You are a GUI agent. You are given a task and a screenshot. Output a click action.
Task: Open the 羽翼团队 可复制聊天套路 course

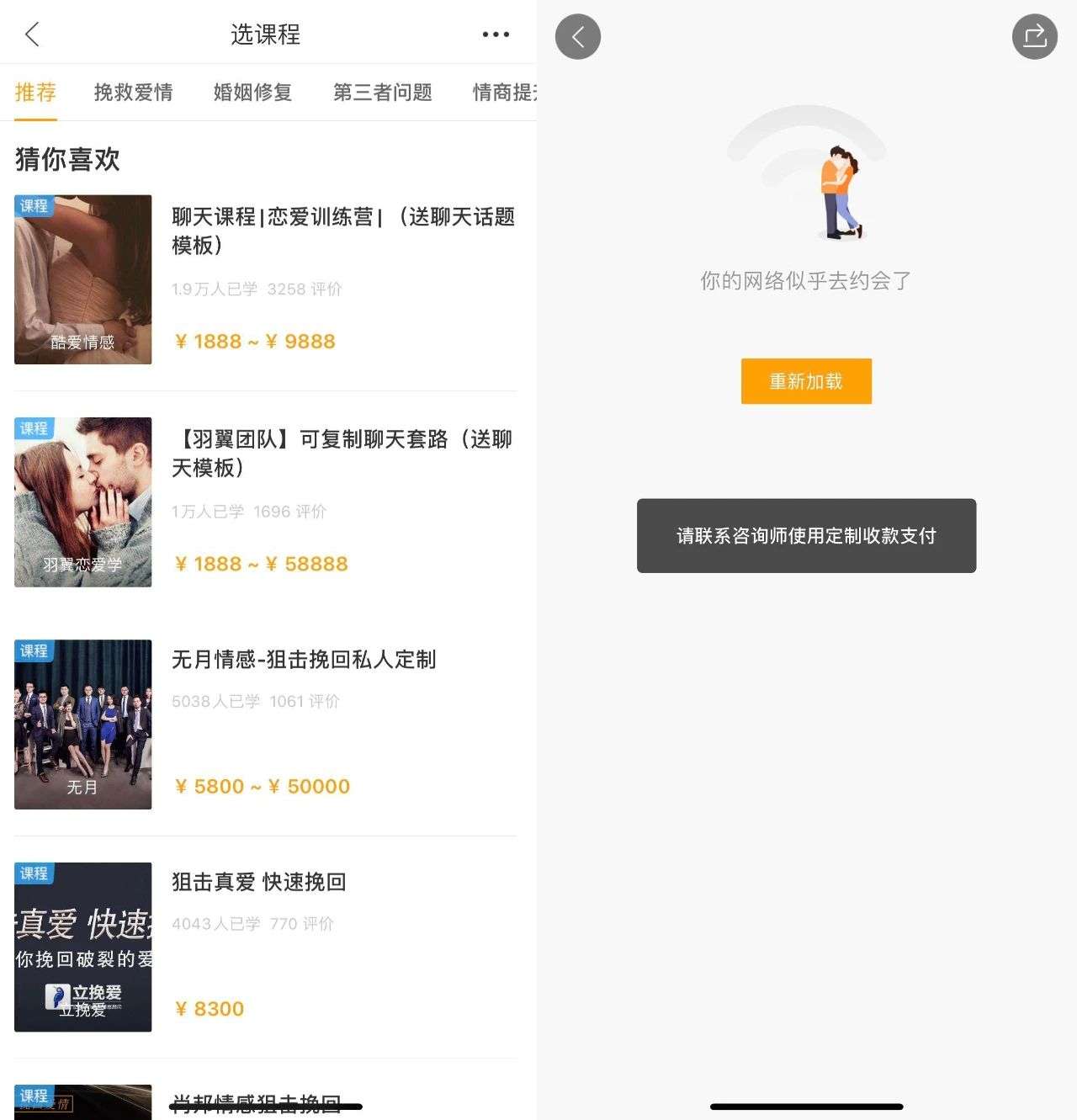pyautogui.click(x=342, y=453)
